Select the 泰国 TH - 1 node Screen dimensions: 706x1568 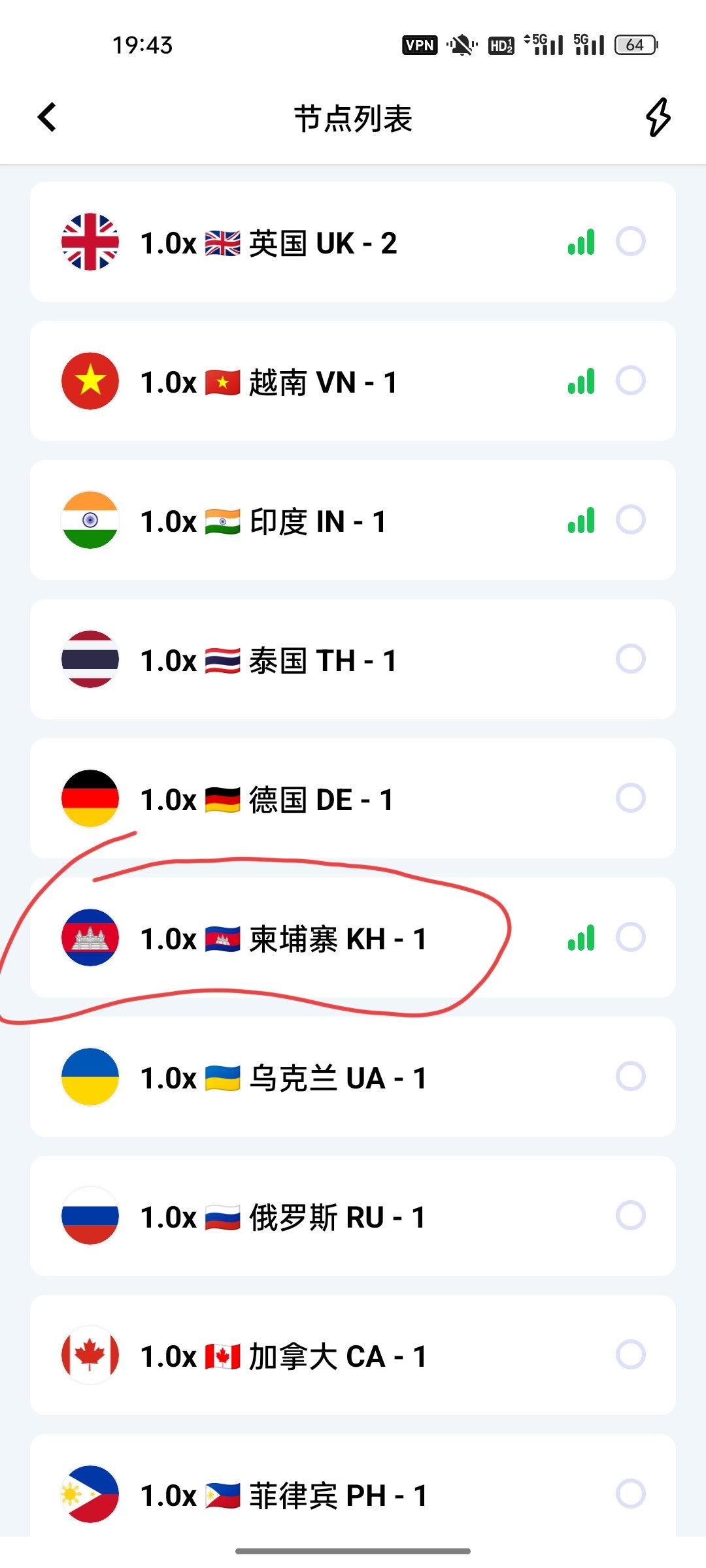click(353, 659)
